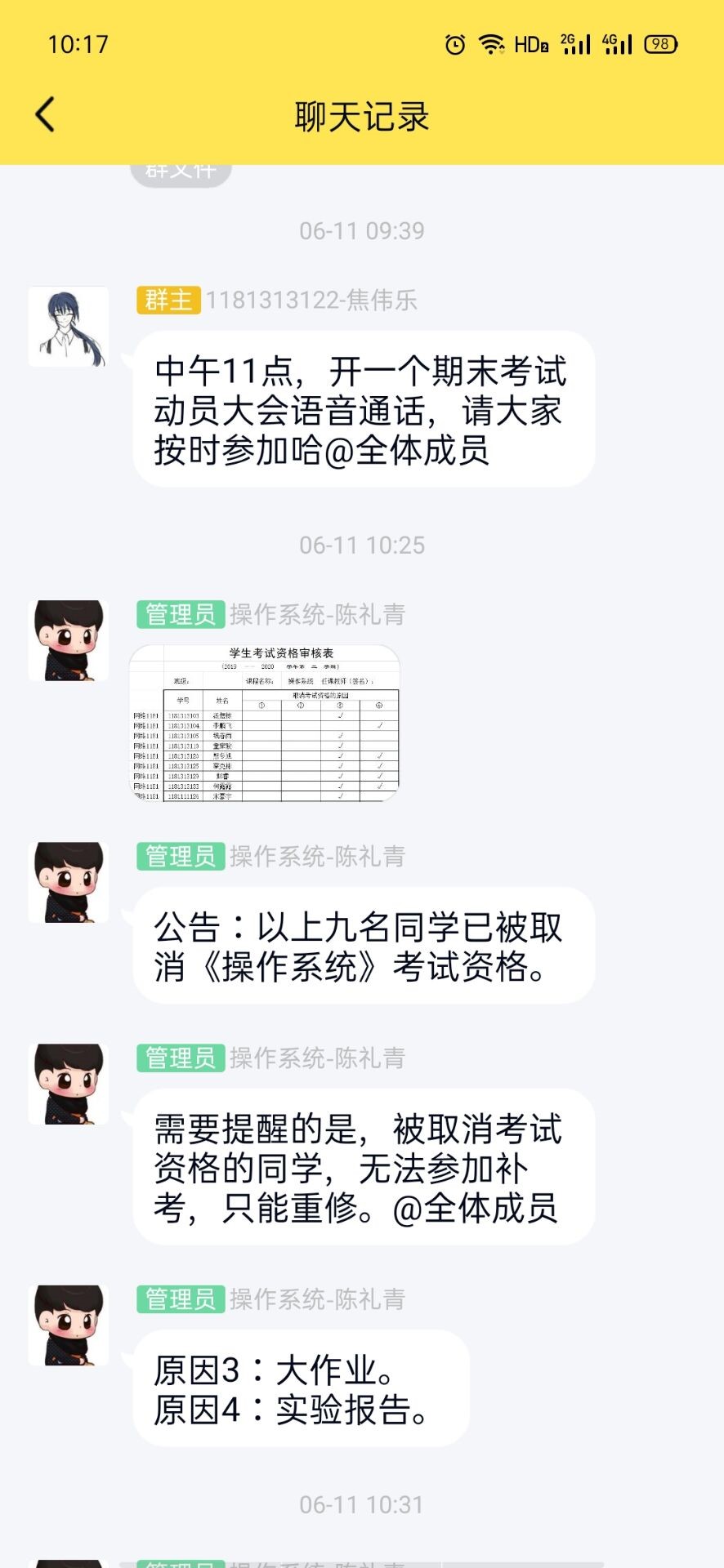Go back from the chat record page
This screenshot has width=724, height=1568.
coord(46,114)
